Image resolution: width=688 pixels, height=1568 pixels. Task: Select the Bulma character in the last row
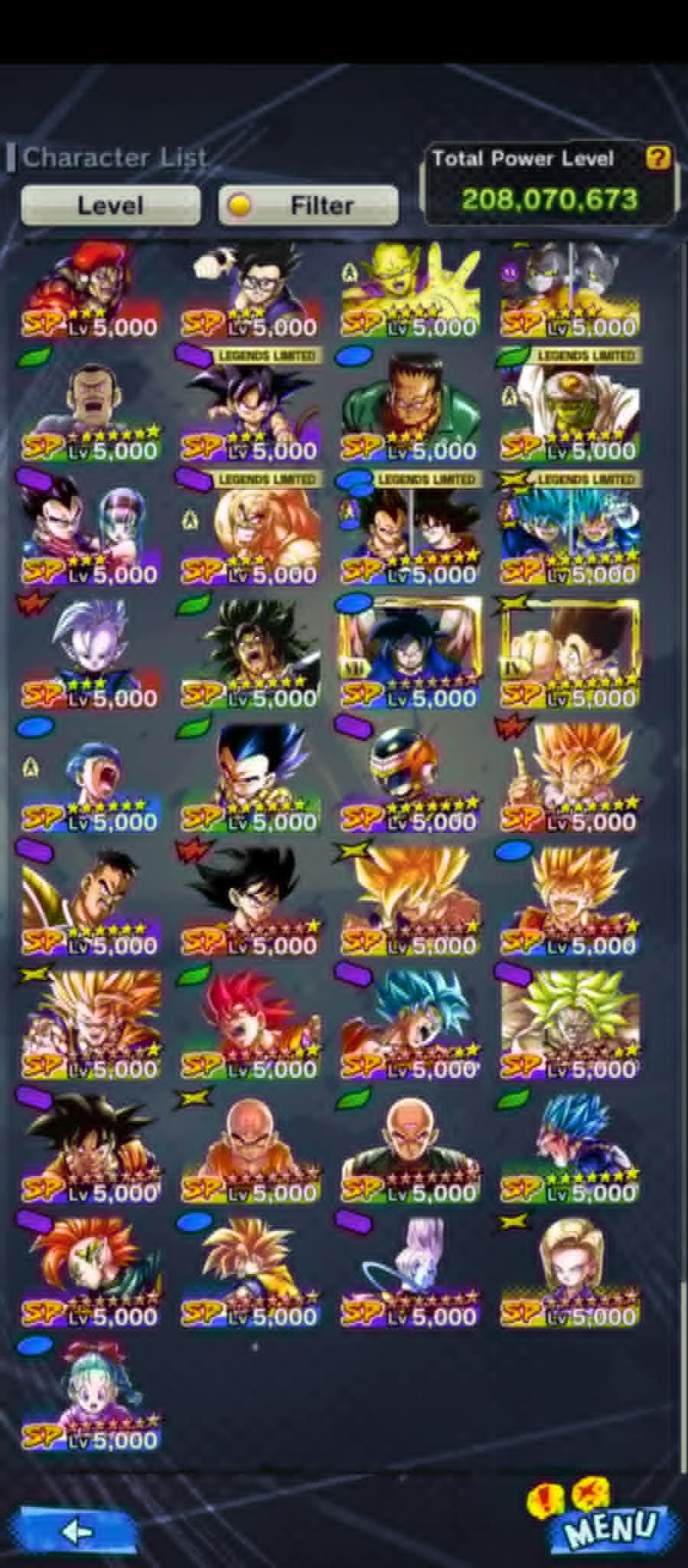(92, 1397)
